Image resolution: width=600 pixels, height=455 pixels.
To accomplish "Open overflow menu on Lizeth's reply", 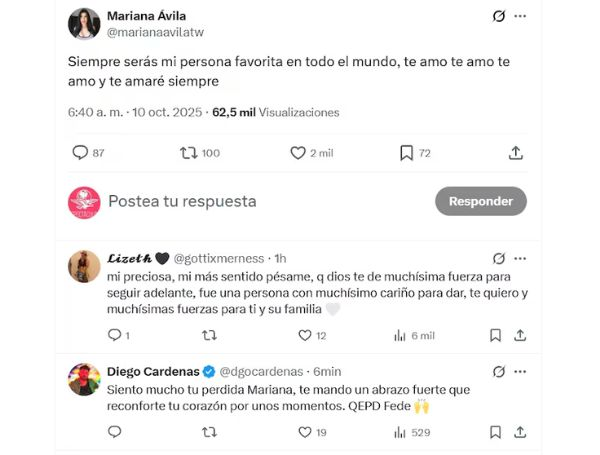I will [x=519, y=257].
